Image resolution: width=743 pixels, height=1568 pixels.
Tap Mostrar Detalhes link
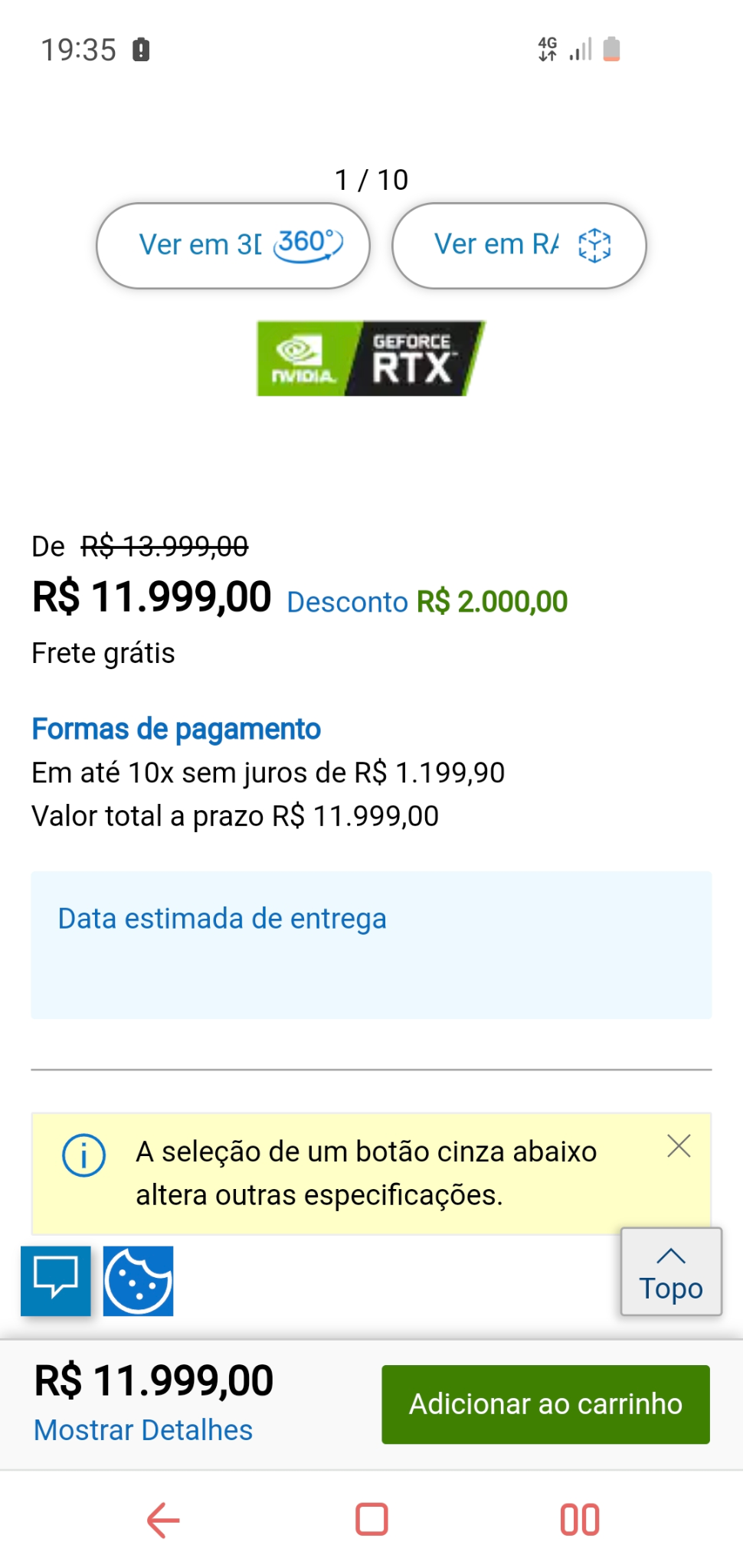(143, 1430)
